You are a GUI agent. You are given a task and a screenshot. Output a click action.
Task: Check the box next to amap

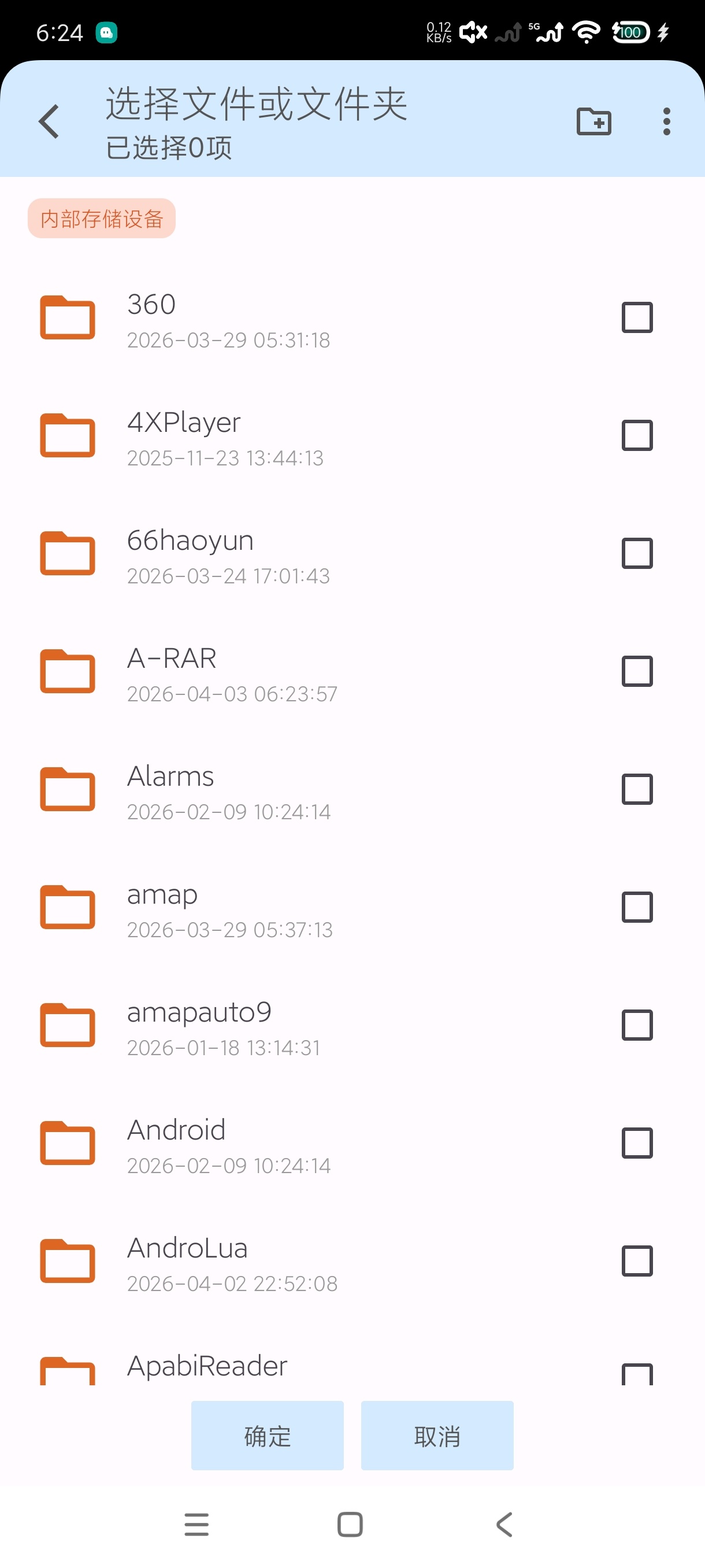pyautogui.click(x=637, y=907)
